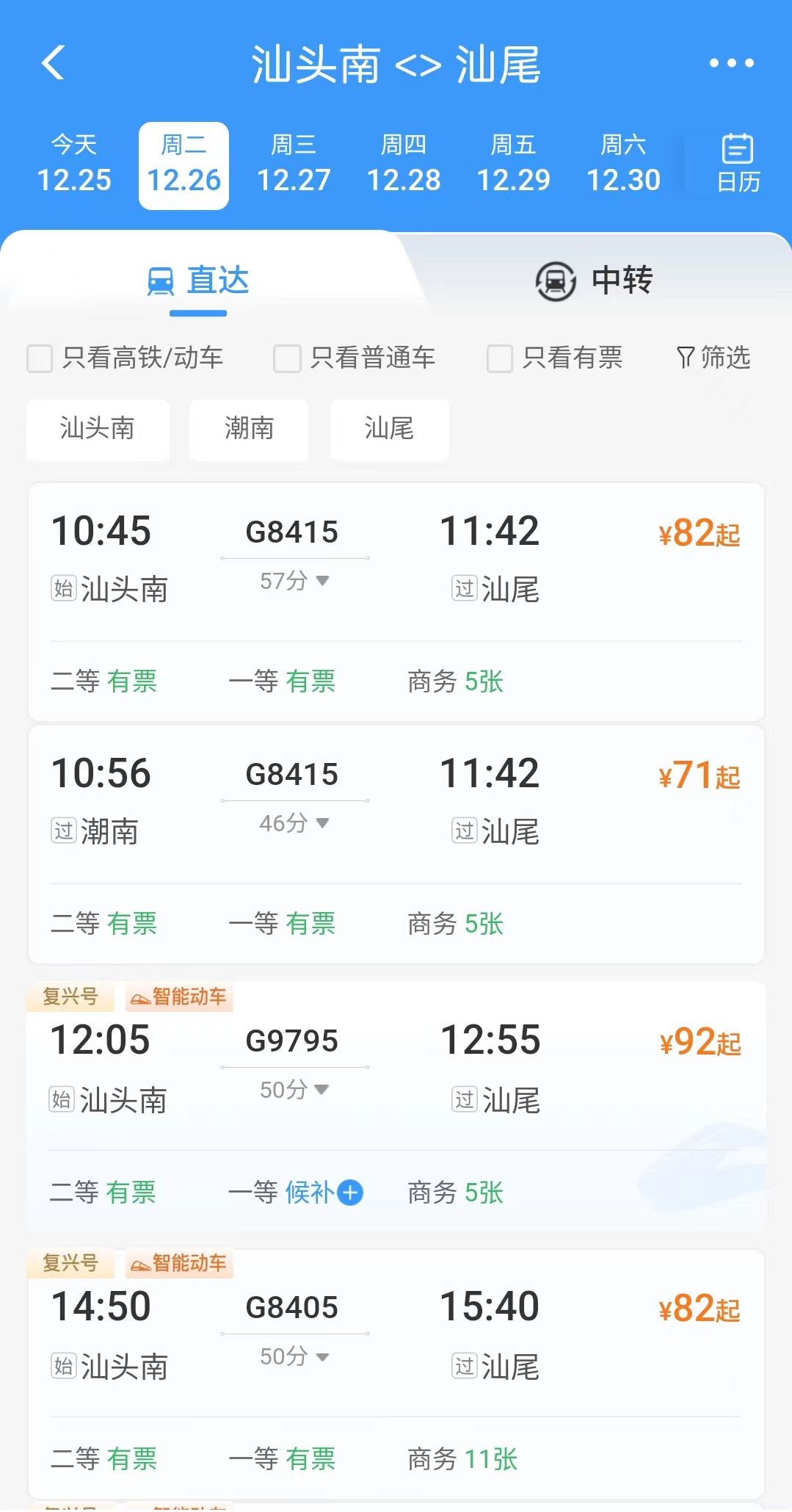Open the 日历 calendar picker
This screenshot has width=792, height=1512.
pyautogui.click(x=738, y=163)
